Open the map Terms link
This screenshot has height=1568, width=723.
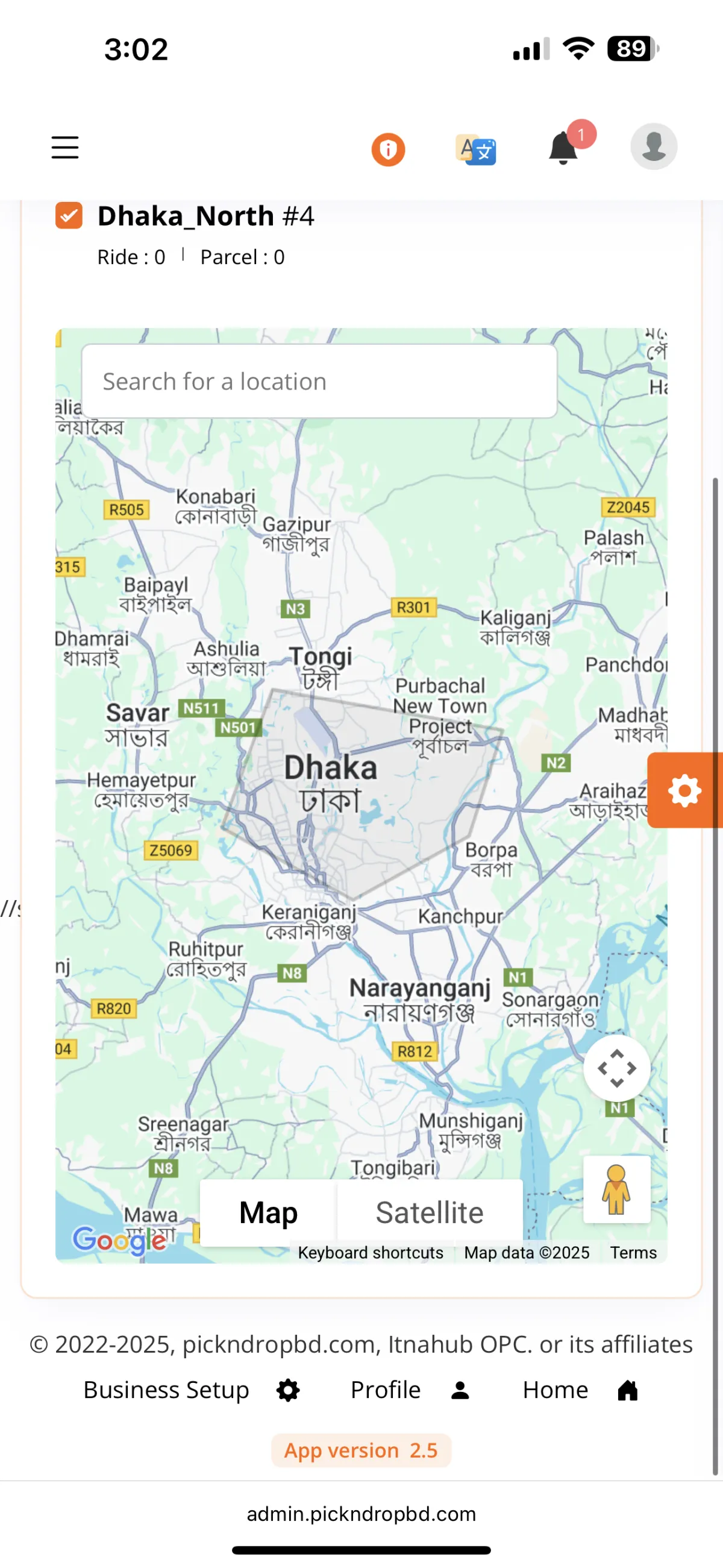click(x=634, y=1253)
